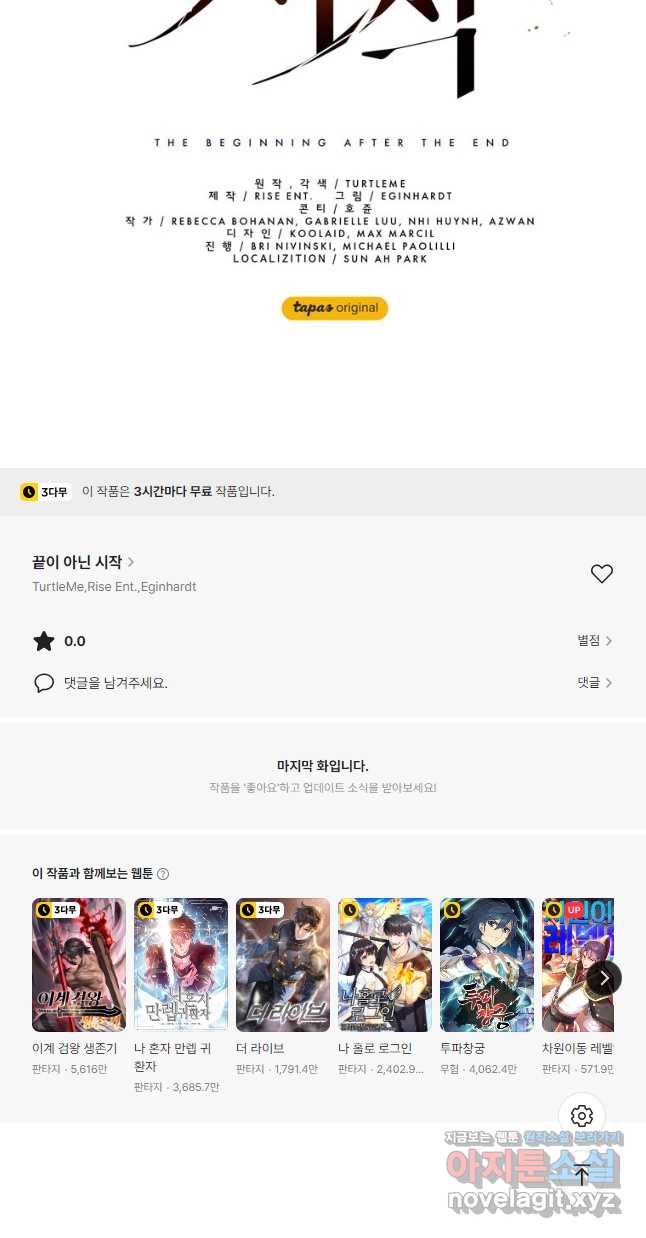This screenshot has height=1238, width=646.
Task: Open the 댓글 comments section
Action: tap(594, 683)
